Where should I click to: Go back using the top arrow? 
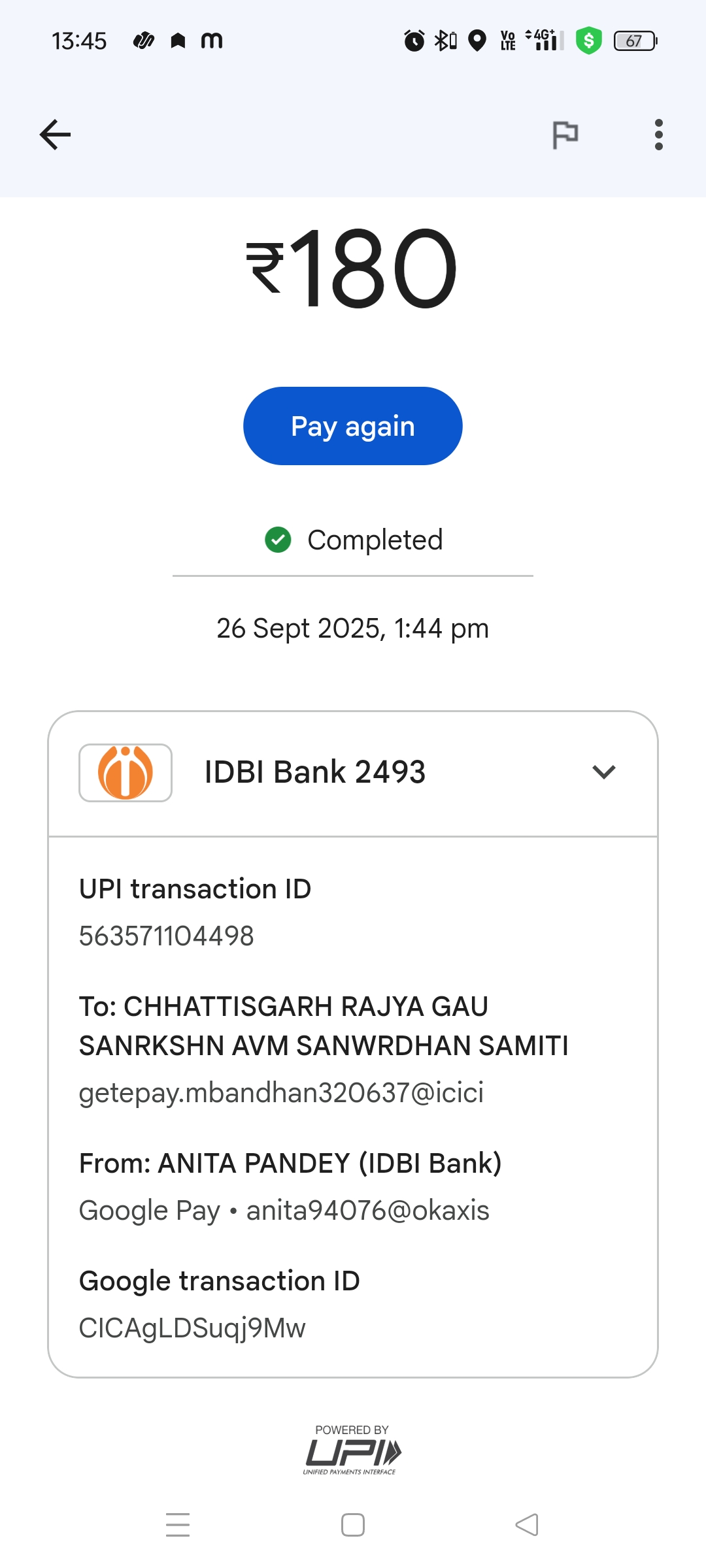click(x=55, y=135)
